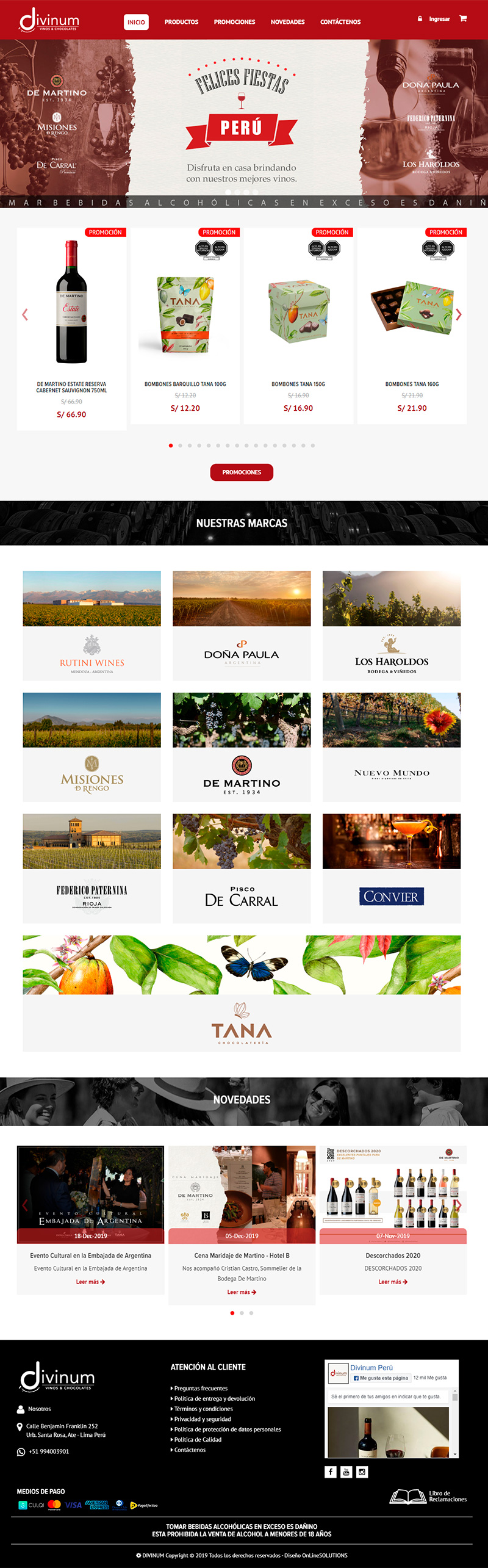
Task: Open the Rutini Wines brand tile
Action: (92, 625)
